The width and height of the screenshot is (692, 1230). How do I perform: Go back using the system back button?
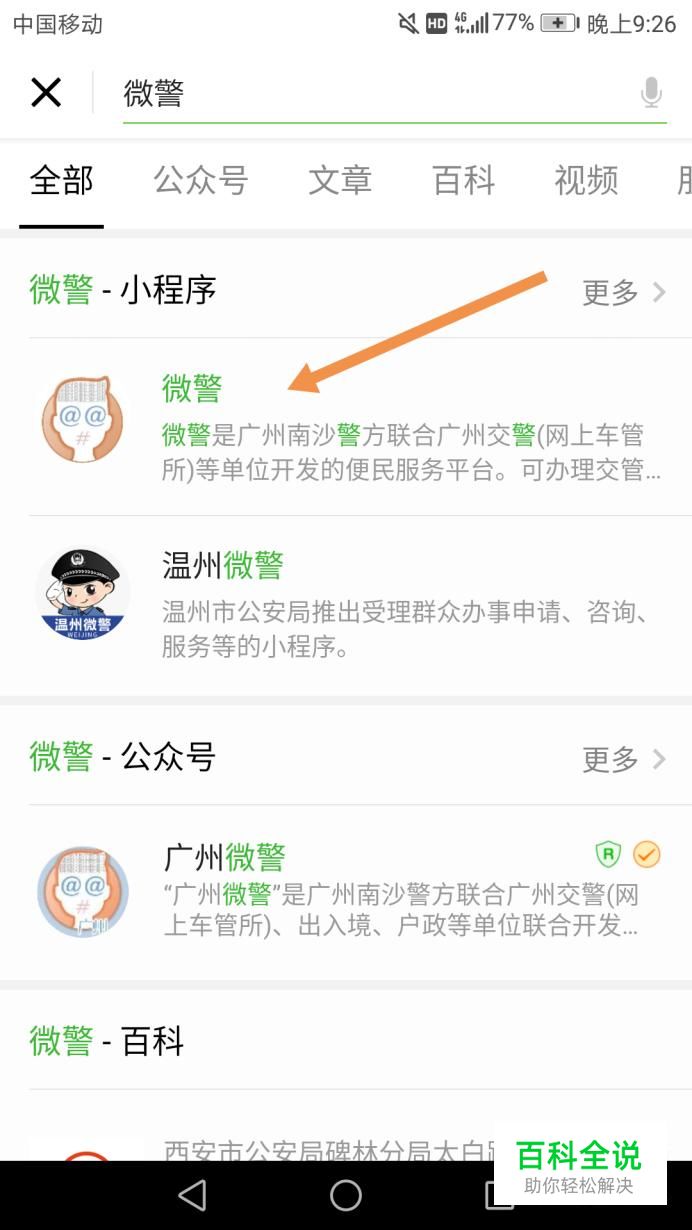coord(191,1195)
